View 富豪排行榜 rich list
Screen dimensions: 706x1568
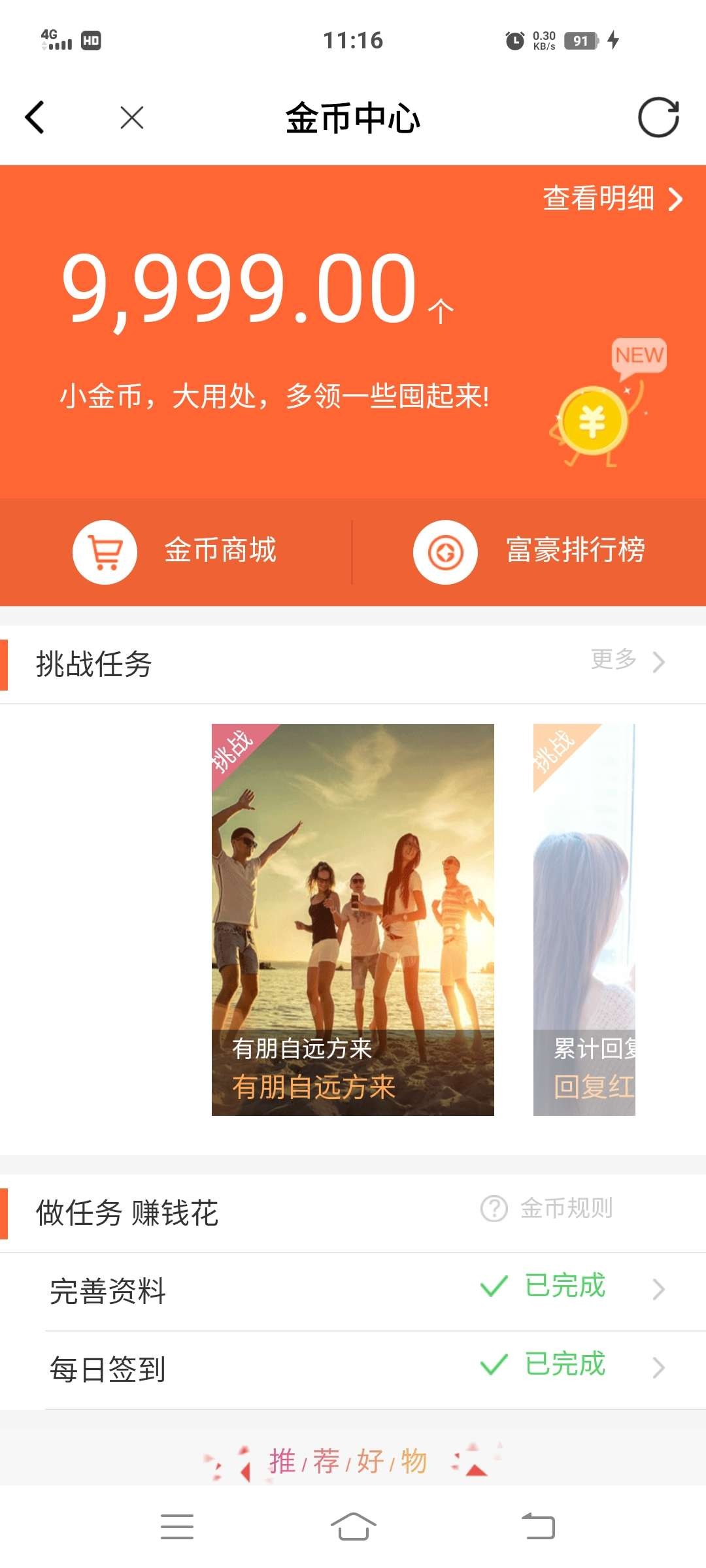click(x=529, y=551)
